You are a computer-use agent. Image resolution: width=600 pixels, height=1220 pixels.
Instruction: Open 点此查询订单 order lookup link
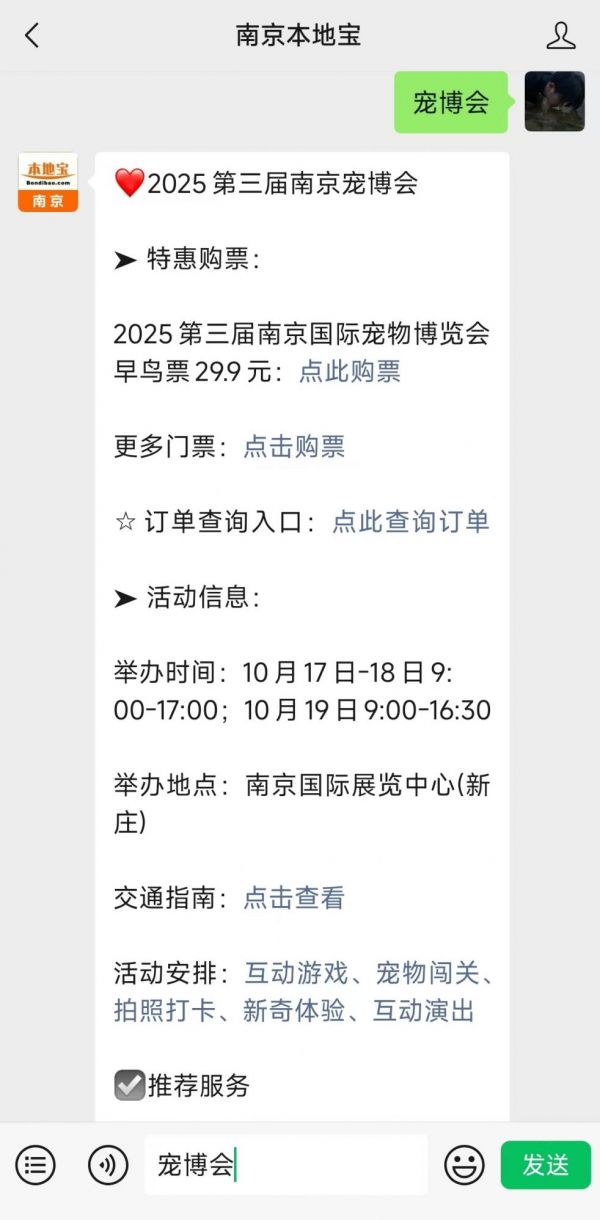410,522
